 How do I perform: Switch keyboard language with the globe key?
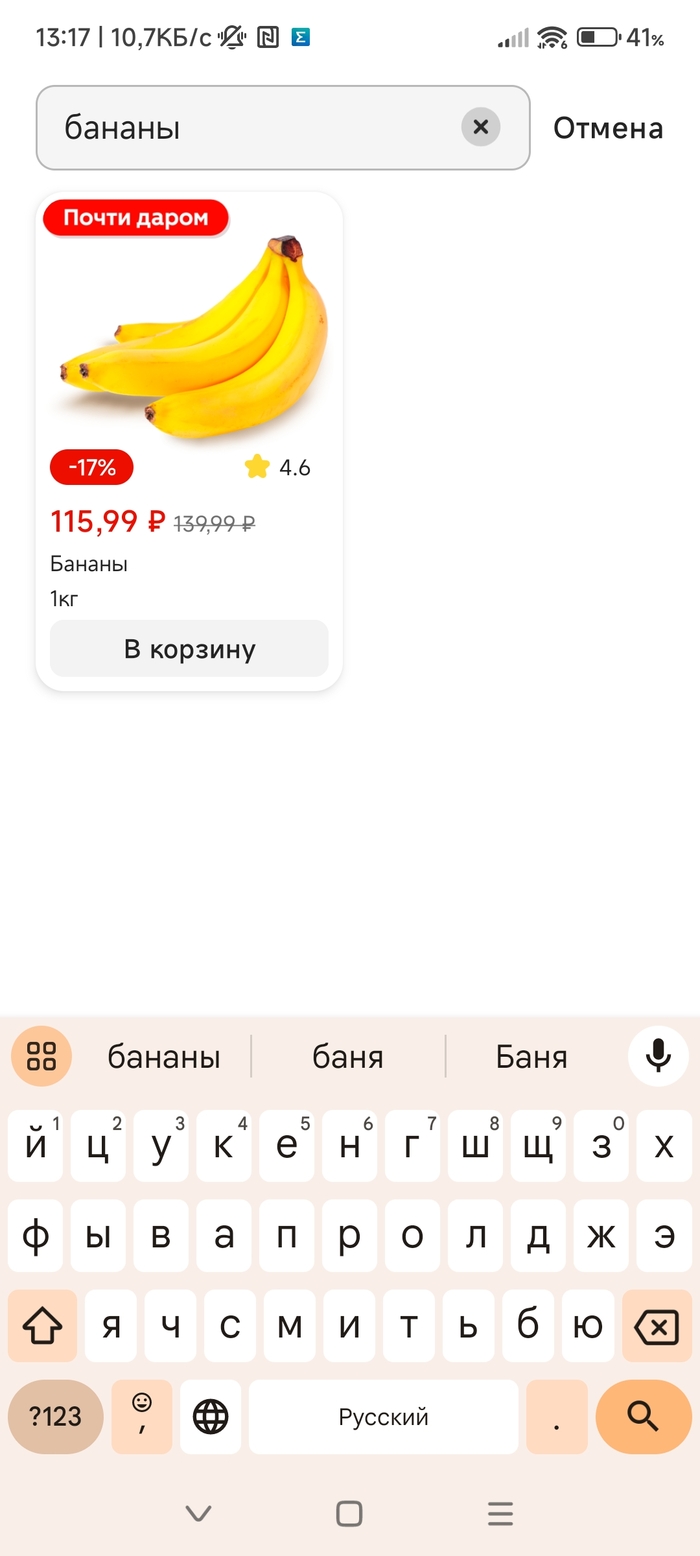point(210,1416)
